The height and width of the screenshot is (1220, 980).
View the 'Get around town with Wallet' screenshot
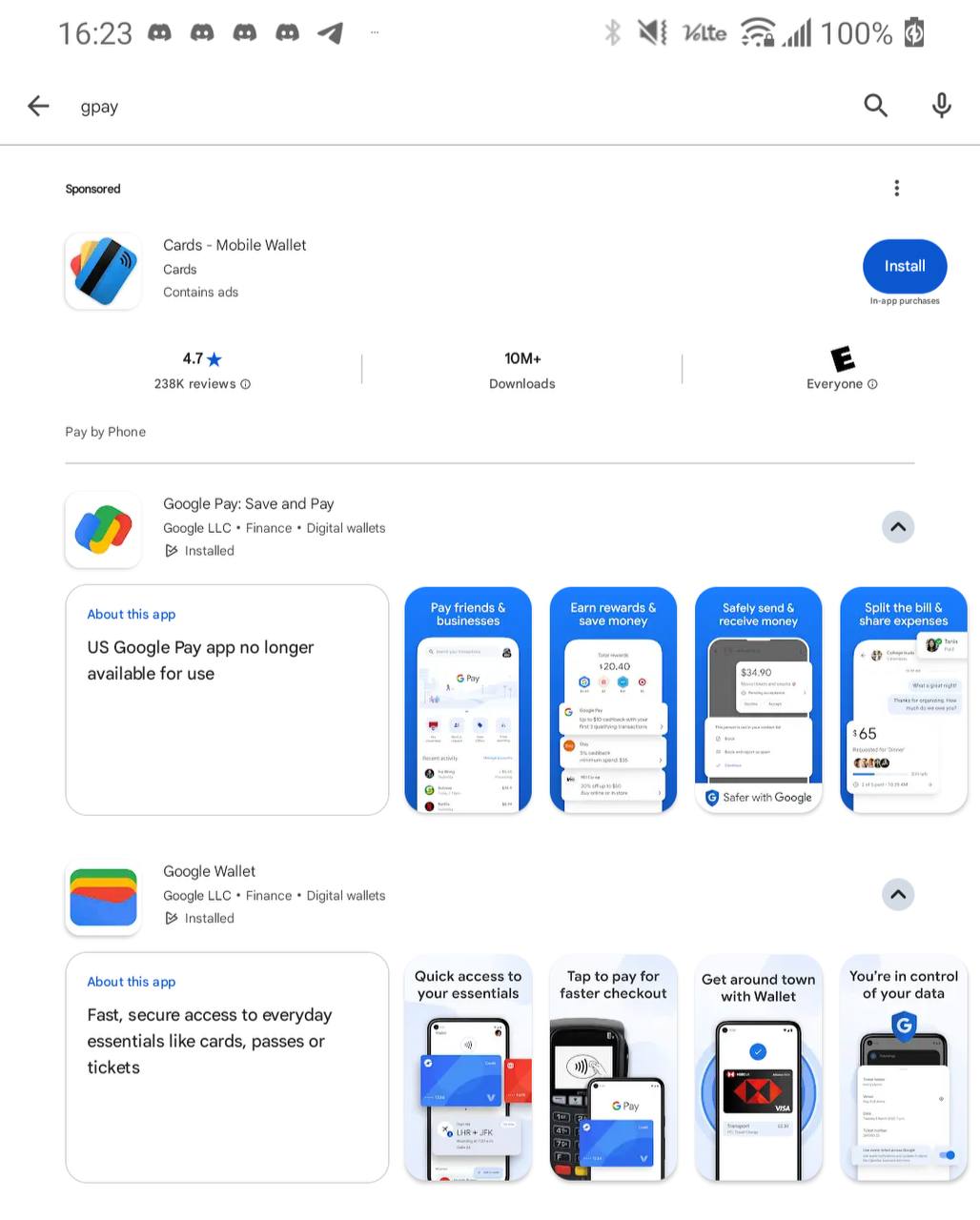[x=758, y=1067]
